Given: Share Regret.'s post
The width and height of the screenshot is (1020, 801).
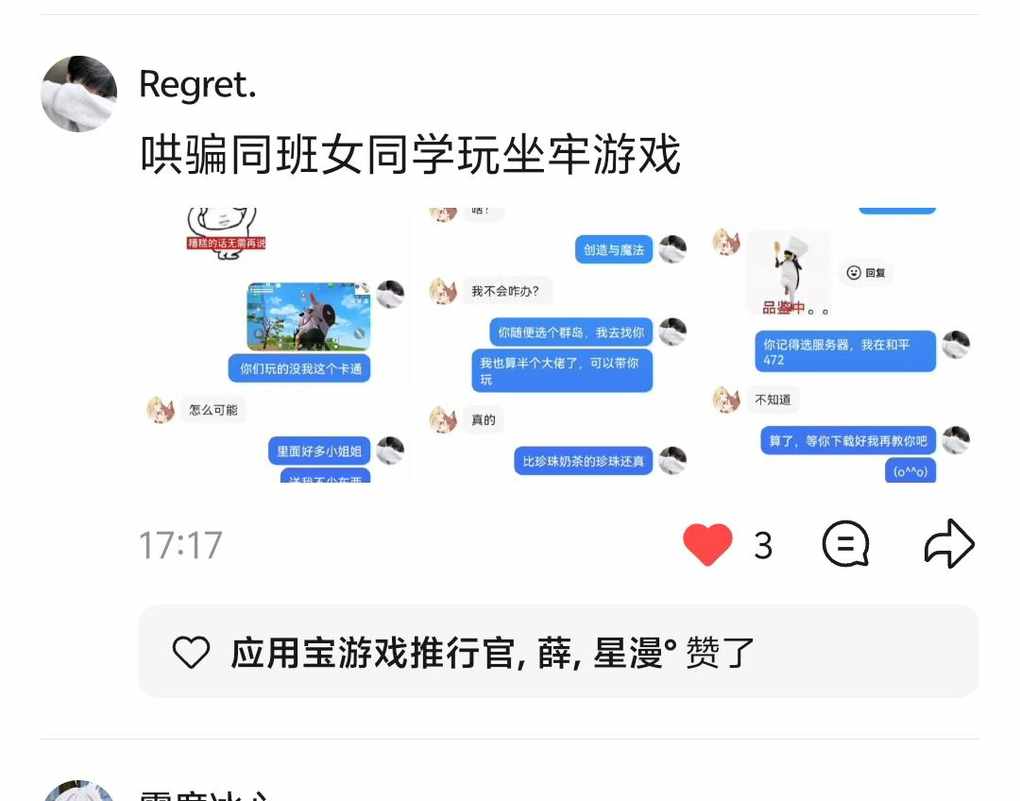Looking at the screenshot, I should point(948,545).
